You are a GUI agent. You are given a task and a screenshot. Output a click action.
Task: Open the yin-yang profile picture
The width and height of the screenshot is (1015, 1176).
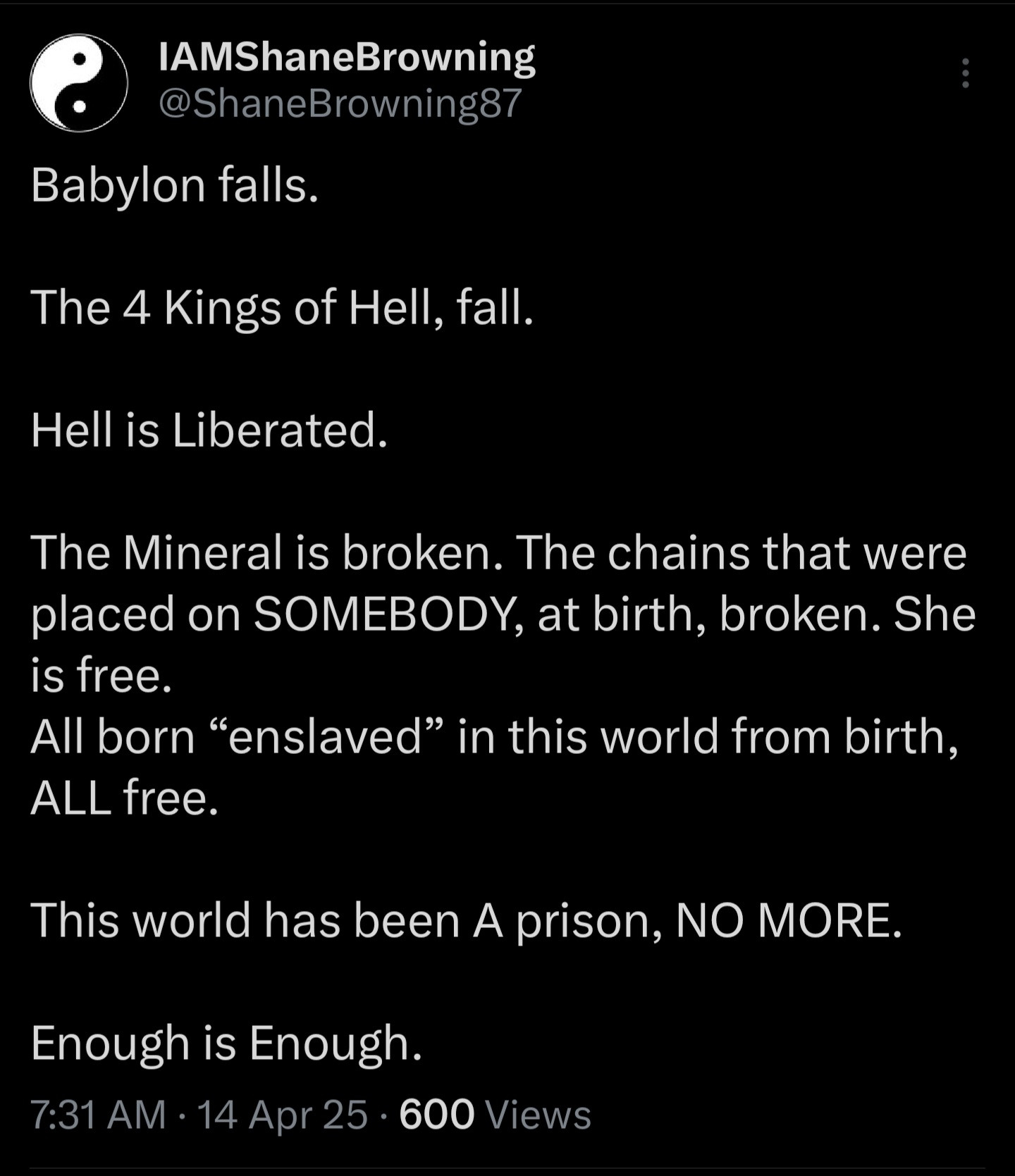[x=79, y=83]
